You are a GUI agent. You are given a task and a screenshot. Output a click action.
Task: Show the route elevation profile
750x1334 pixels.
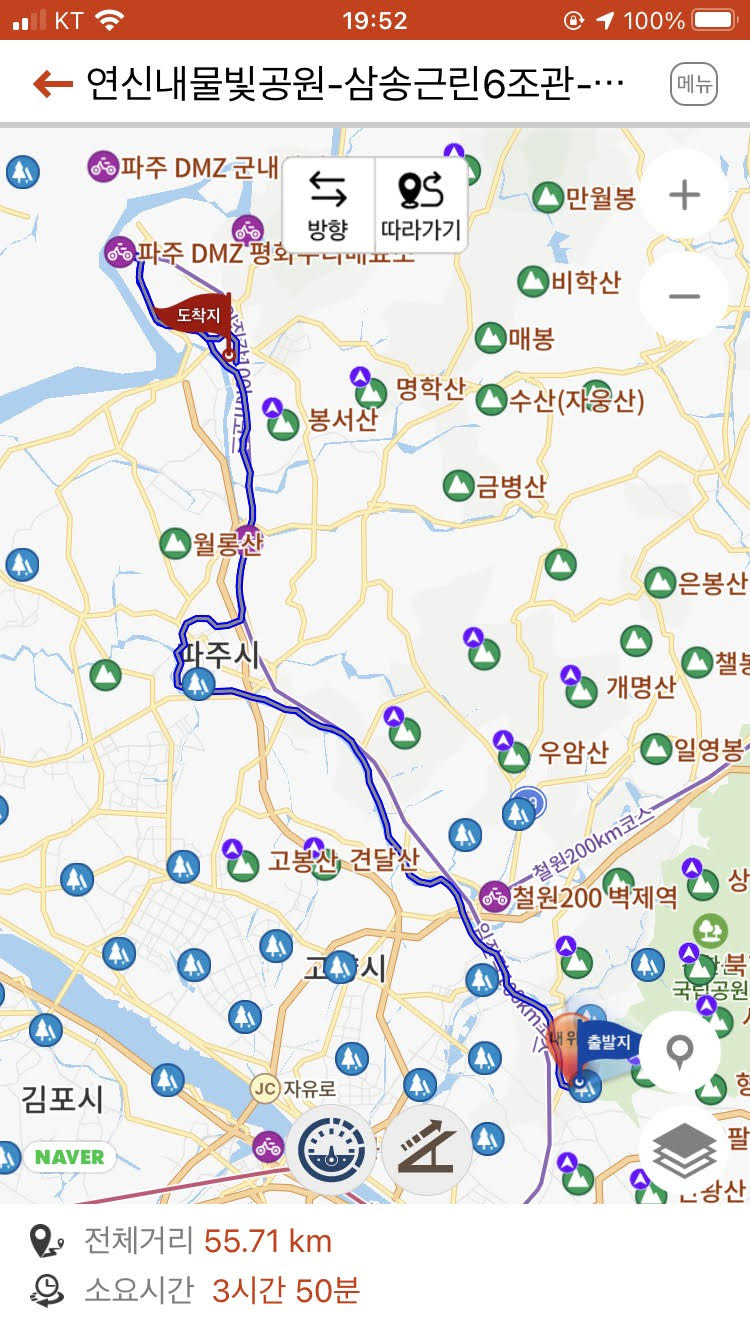click(x=427, y=1151)
